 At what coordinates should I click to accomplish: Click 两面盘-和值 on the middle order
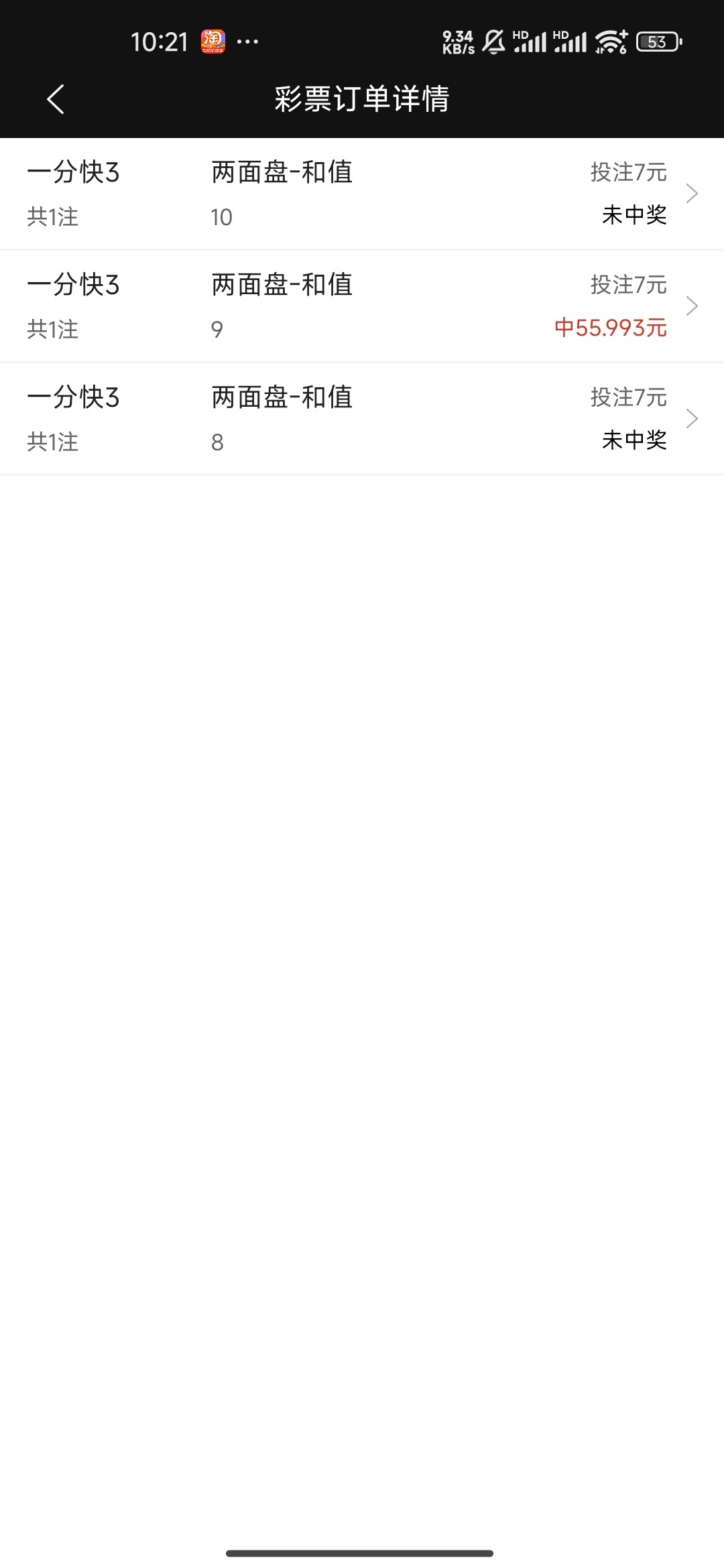pyautogui.click(x=282, y=285)
